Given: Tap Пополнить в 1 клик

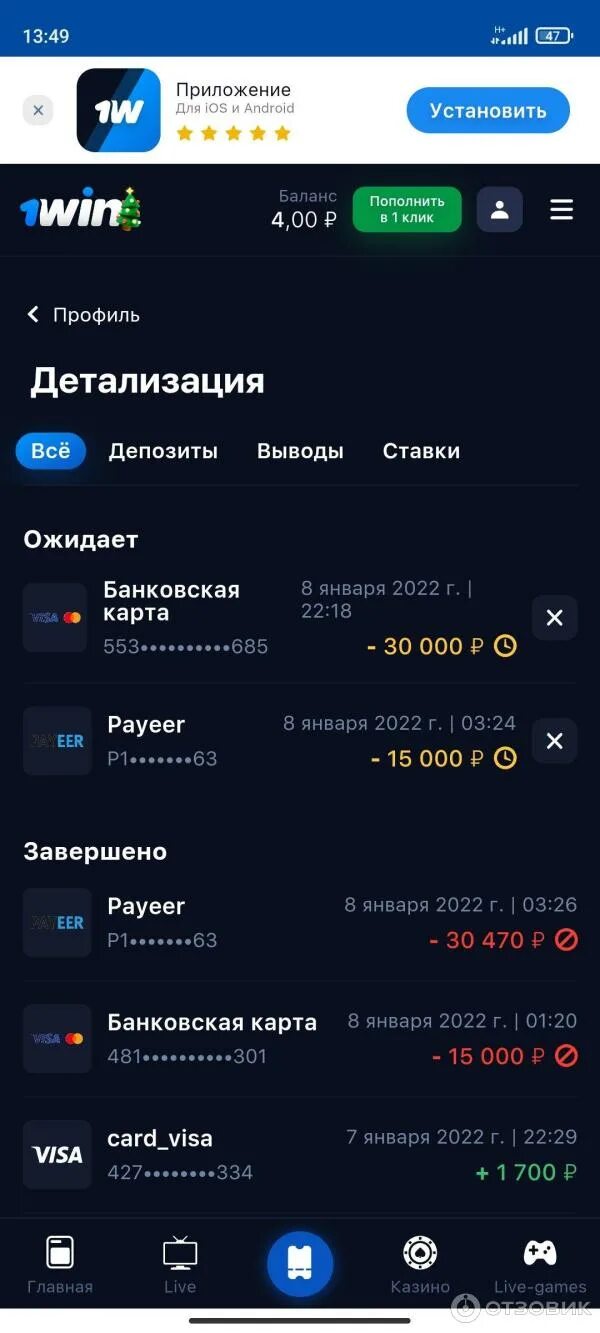Looking at the screenshot, I should tap(407, 210).
